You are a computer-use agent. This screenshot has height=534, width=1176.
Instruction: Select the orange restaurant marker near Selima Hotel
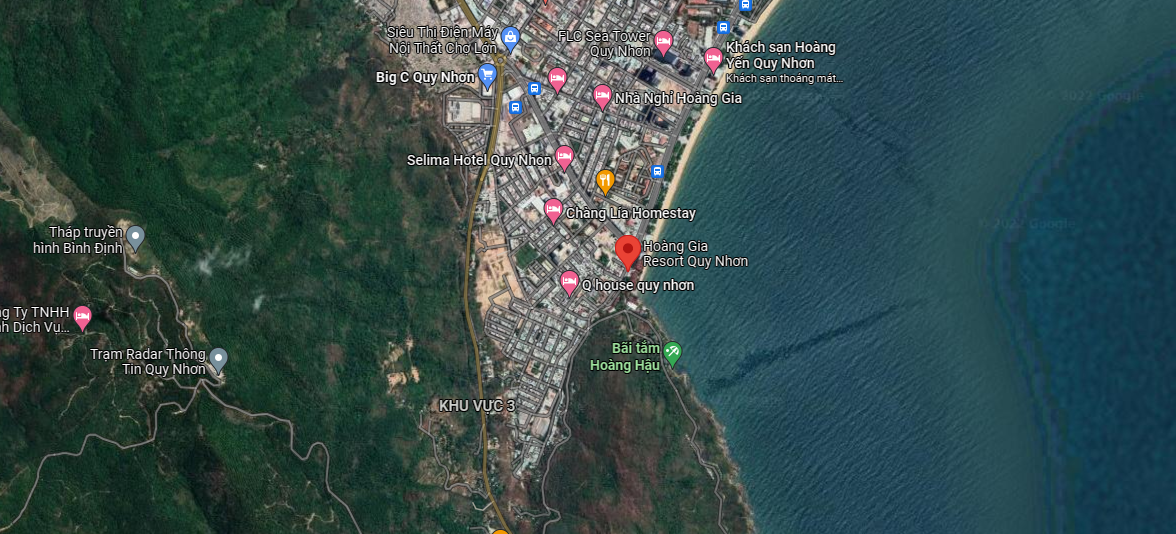point(605,181)
